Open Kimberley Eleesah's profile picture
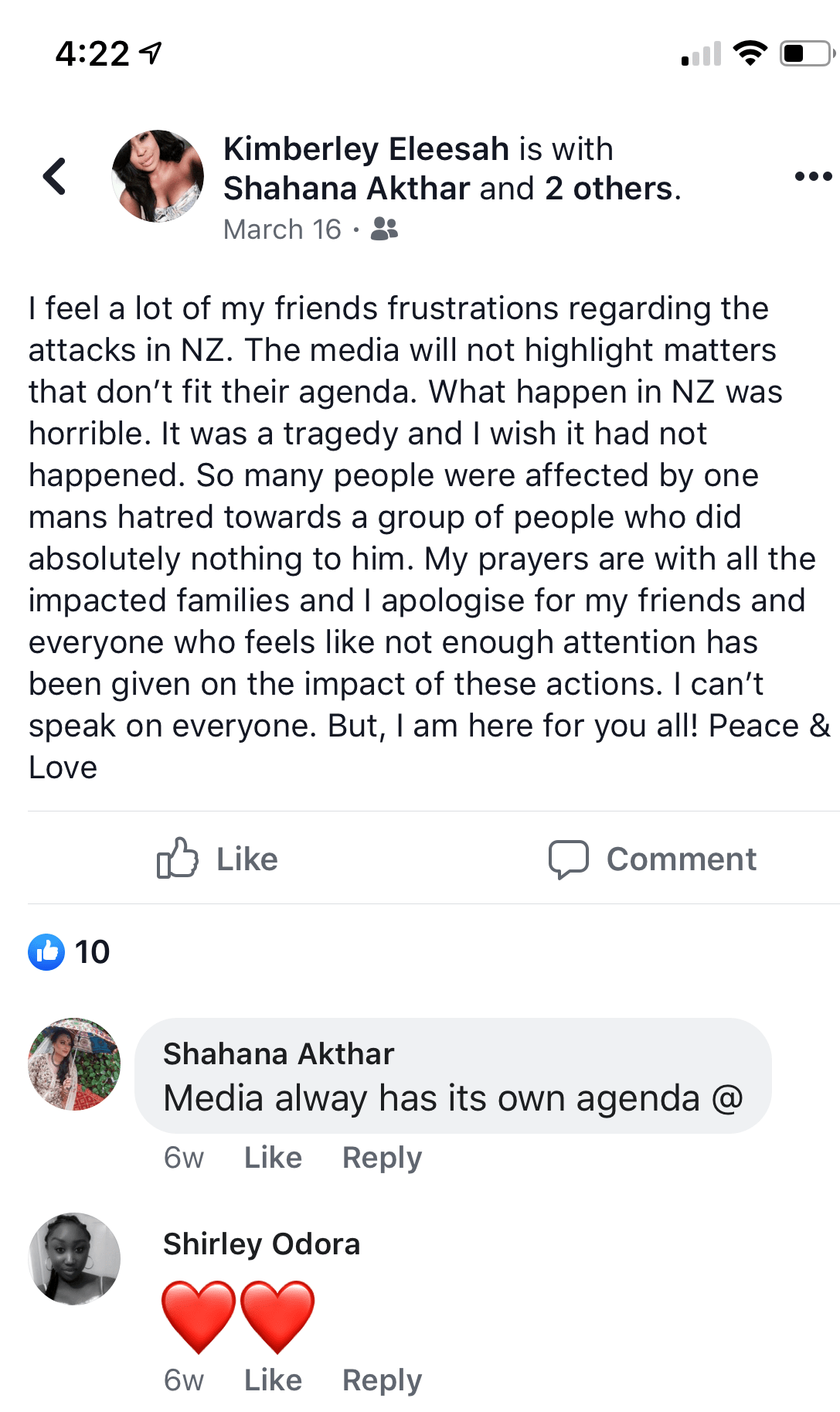Screen dimensions: 840x1412 158,176
